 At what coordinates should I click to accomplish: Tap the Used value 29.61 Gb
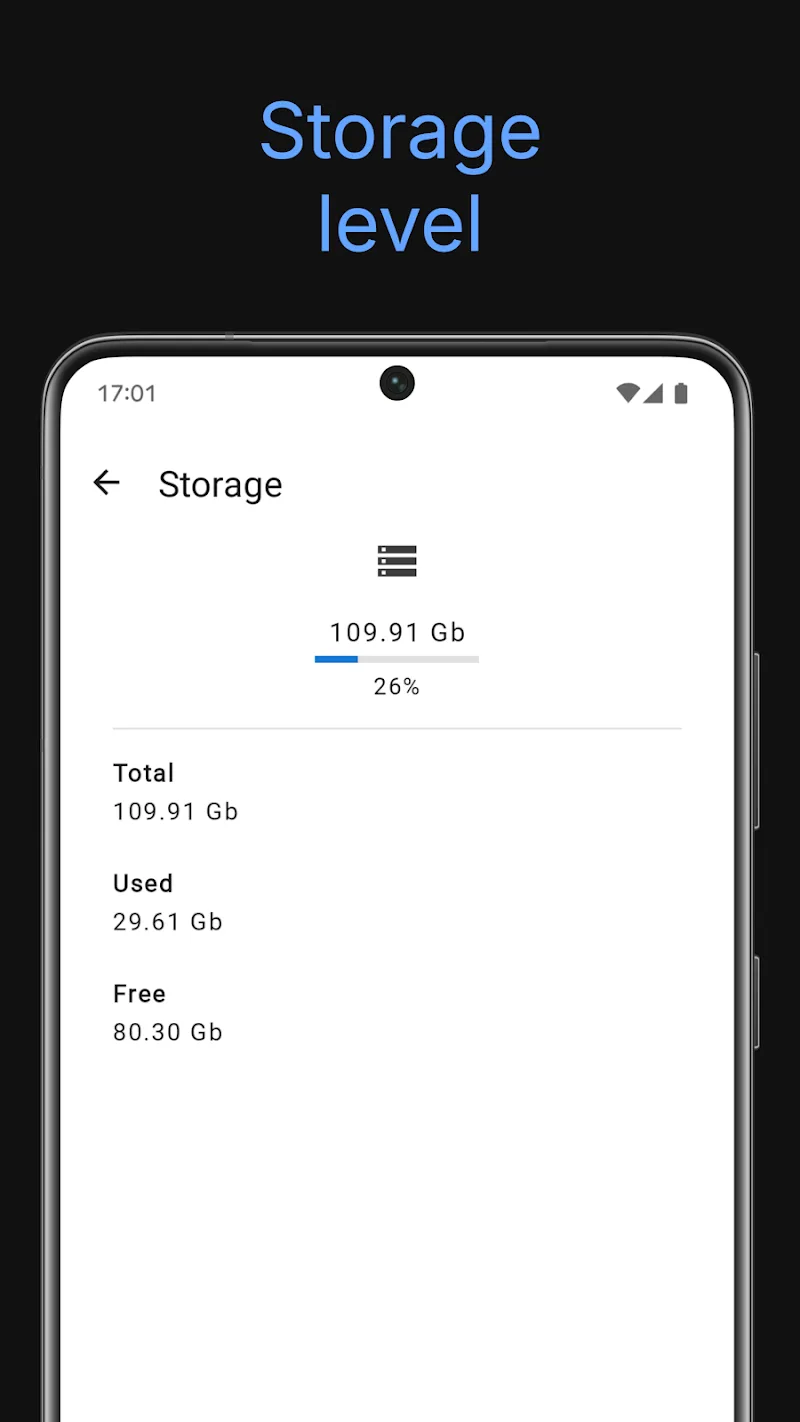167,922
